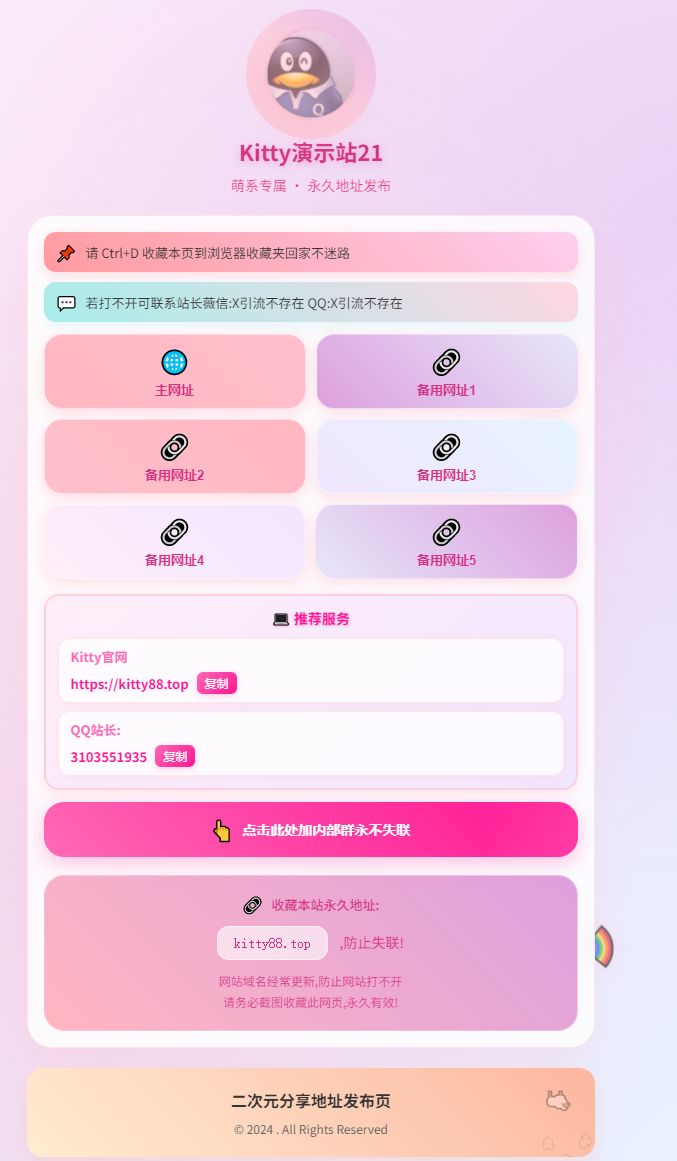Open 备用网址1 backup link

[446, 372]
